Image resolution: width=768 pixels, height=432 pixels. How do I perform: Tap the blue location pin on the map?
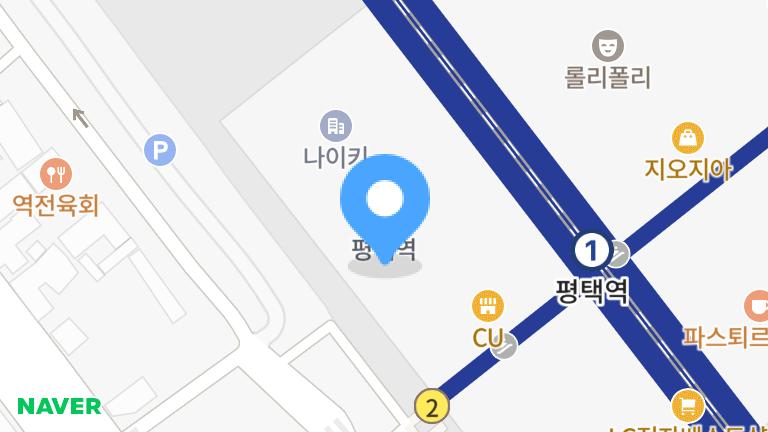pos(385,200)
